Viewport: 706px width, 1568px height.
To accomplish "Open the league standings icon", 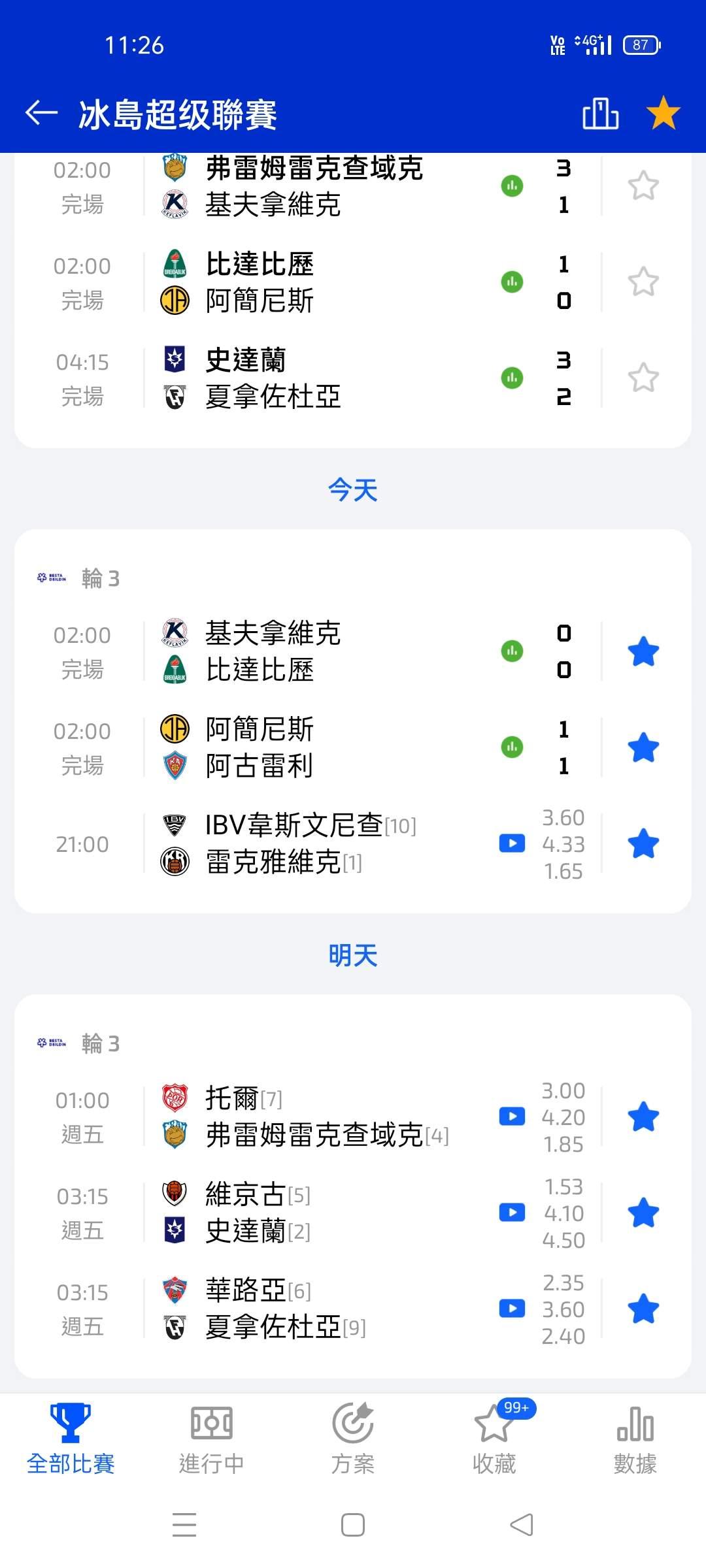I will (x=600, y=114).
